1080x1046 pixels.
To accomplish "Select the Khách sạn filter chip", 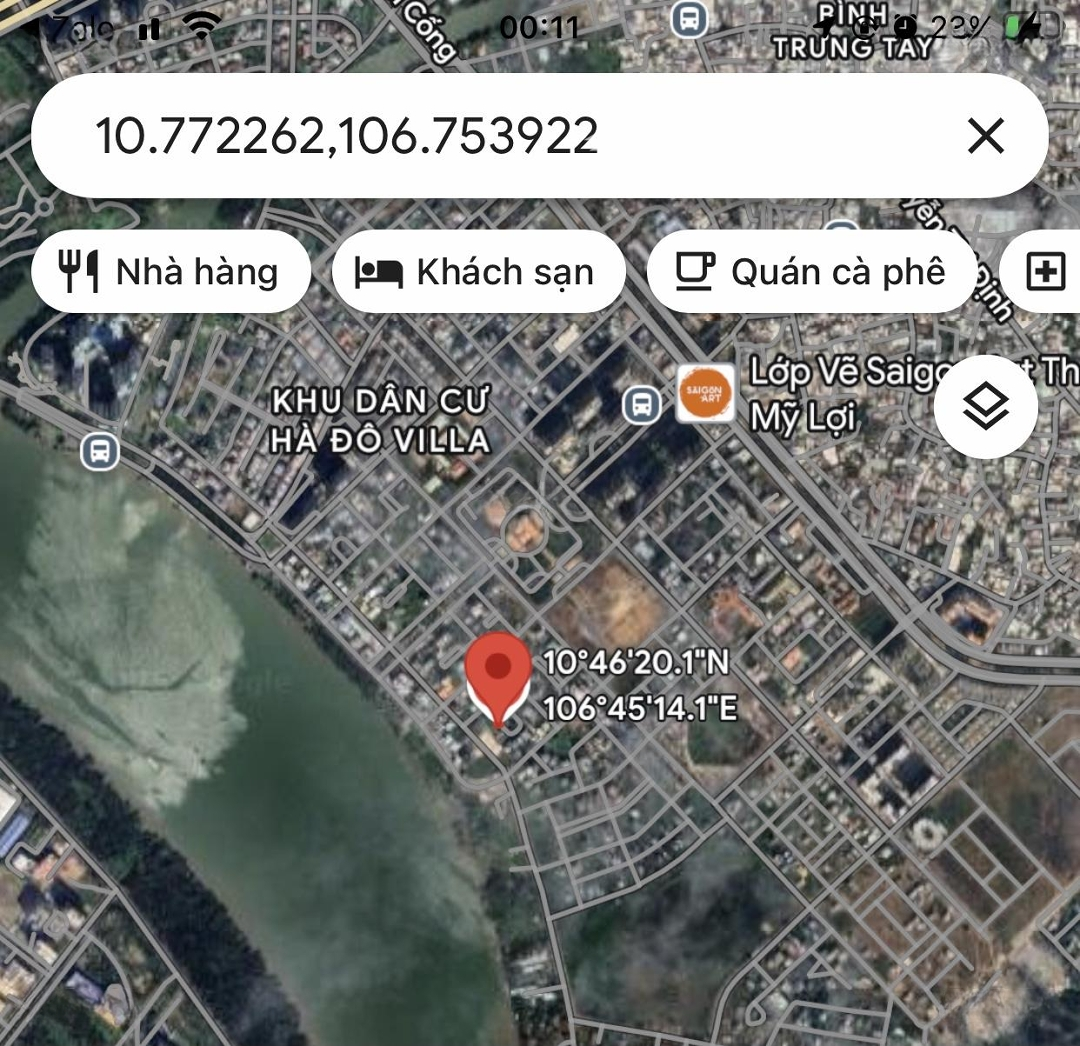I will point(478,271).
